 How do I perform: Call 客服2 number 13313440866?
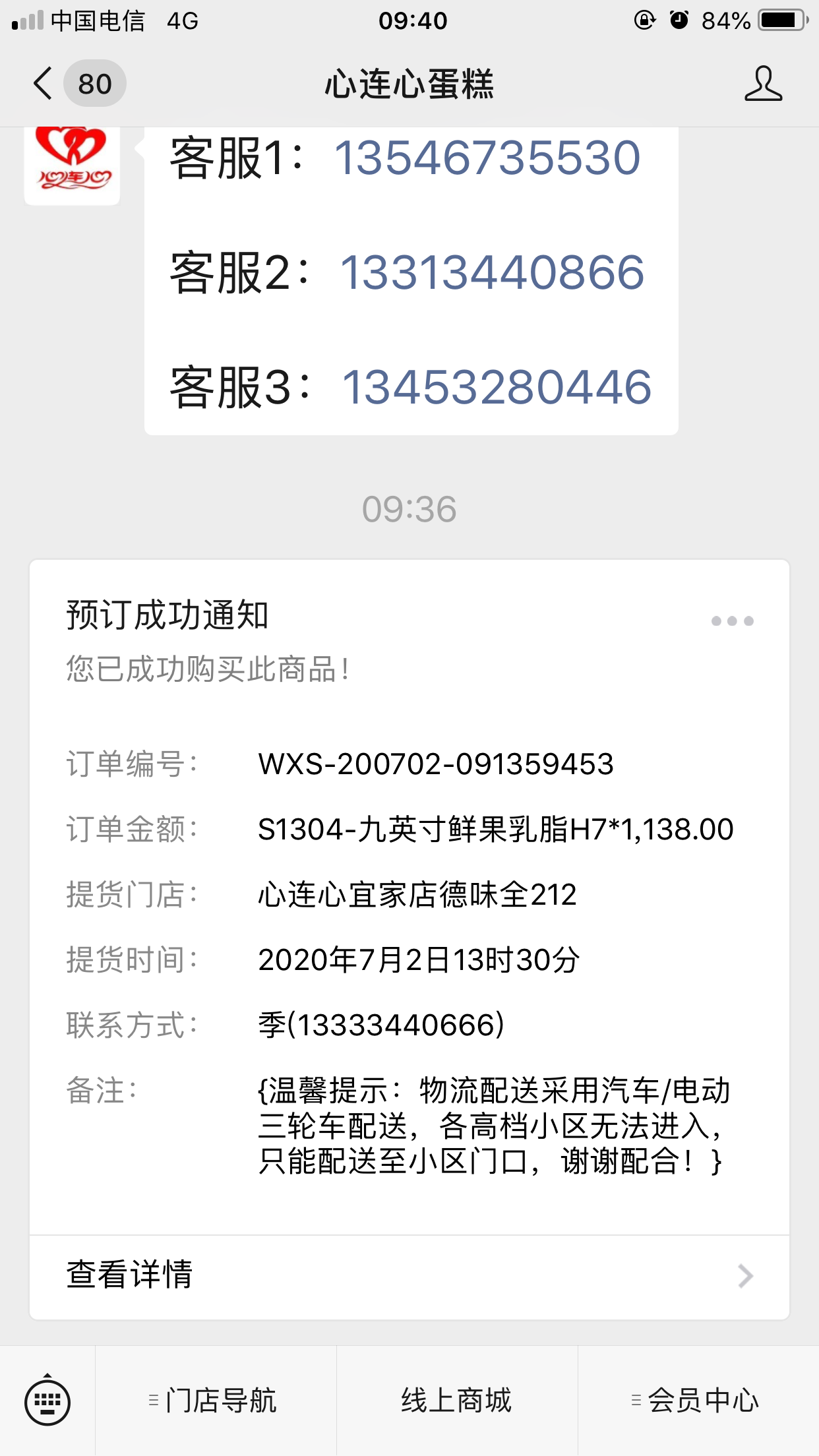(491, 272)
